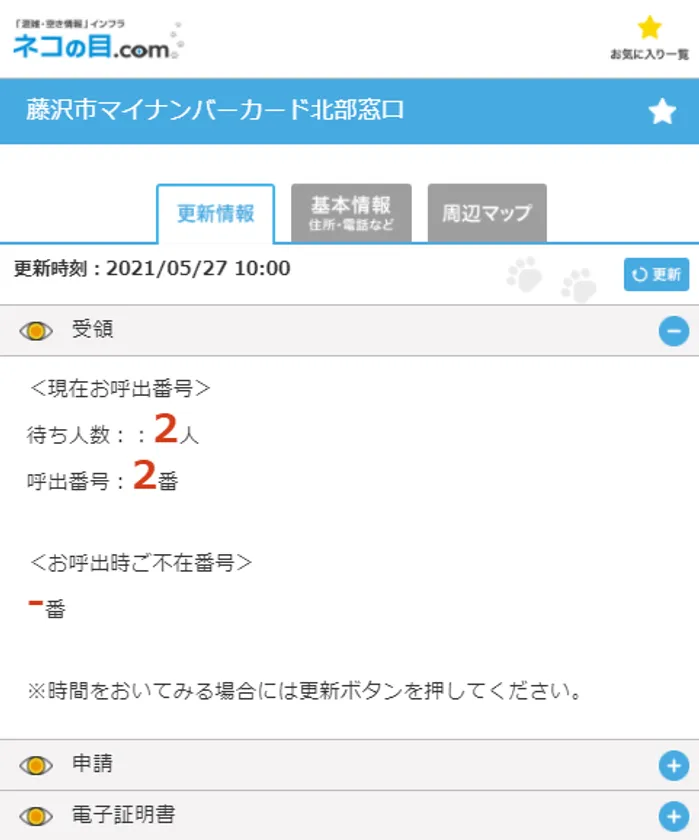Expand the 申請 section

673,765
